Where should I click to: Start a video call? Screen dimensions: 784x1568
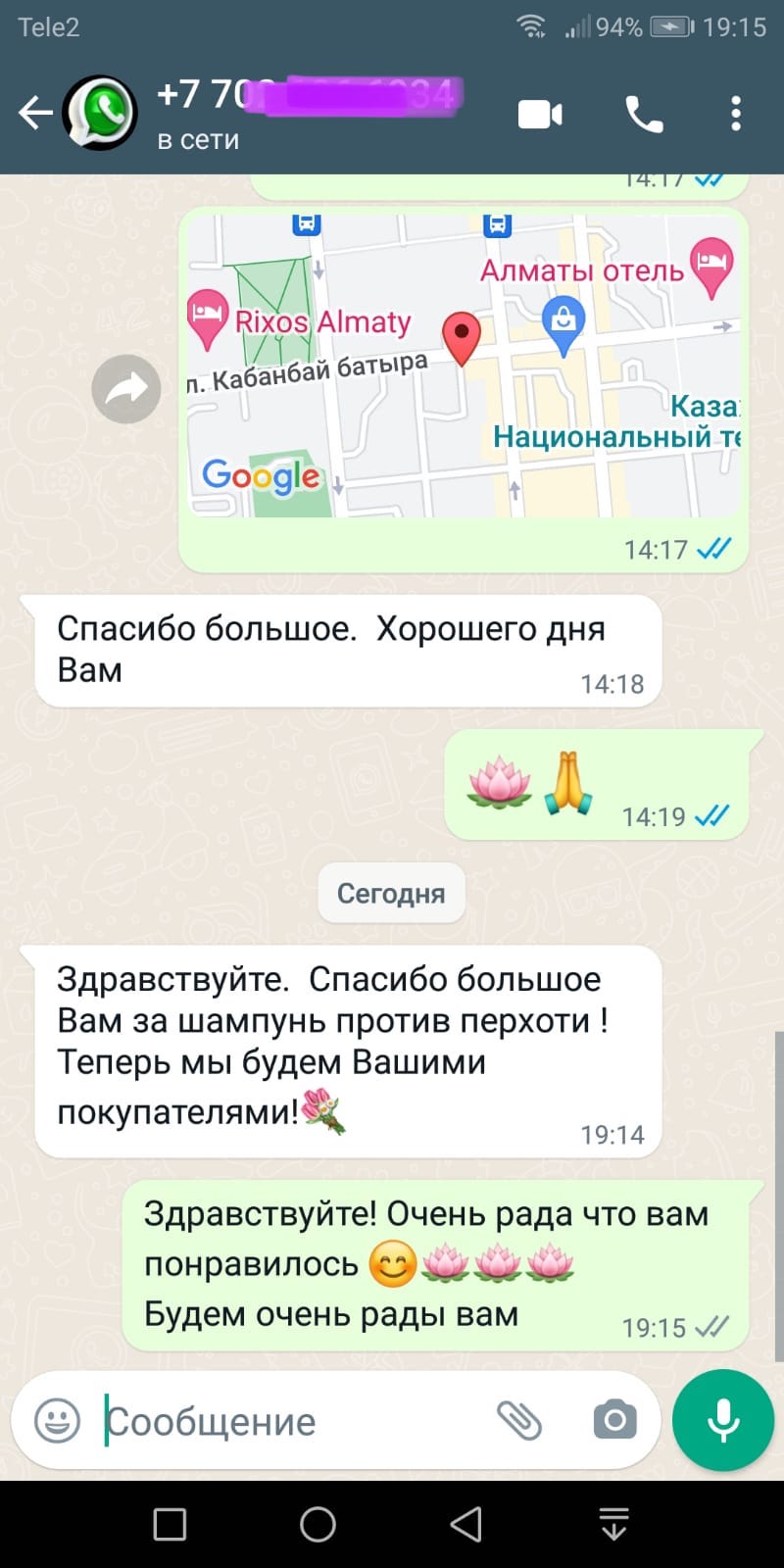(540, 115)
